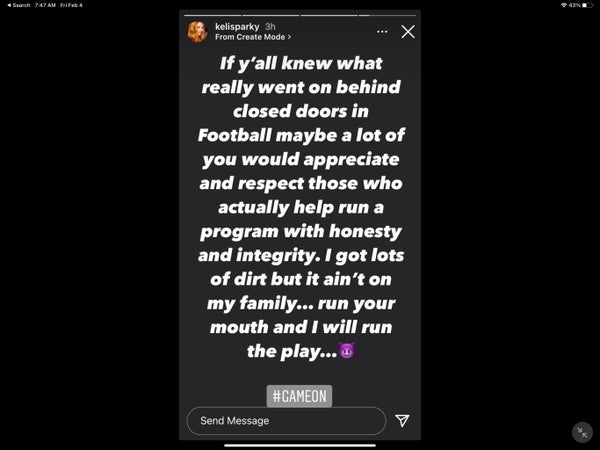The image size is (600, 450).
Task: Tap the fullscreen resize arrow button
Action: point(582,432)
